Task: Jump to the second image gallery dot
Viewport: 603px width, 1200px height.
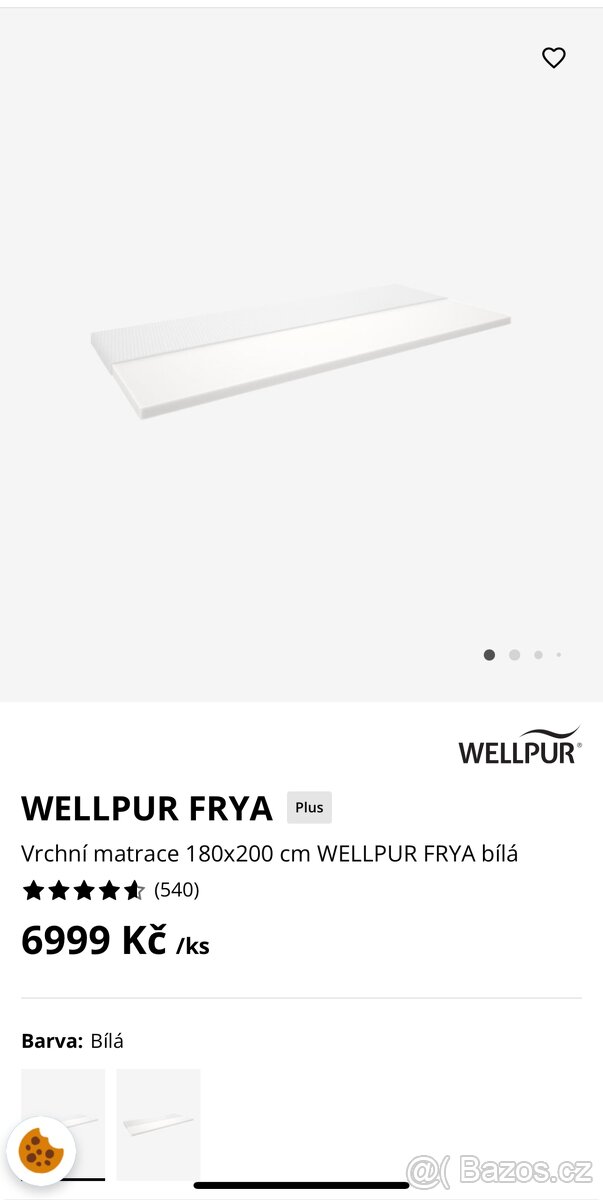Action: point(514,655)
